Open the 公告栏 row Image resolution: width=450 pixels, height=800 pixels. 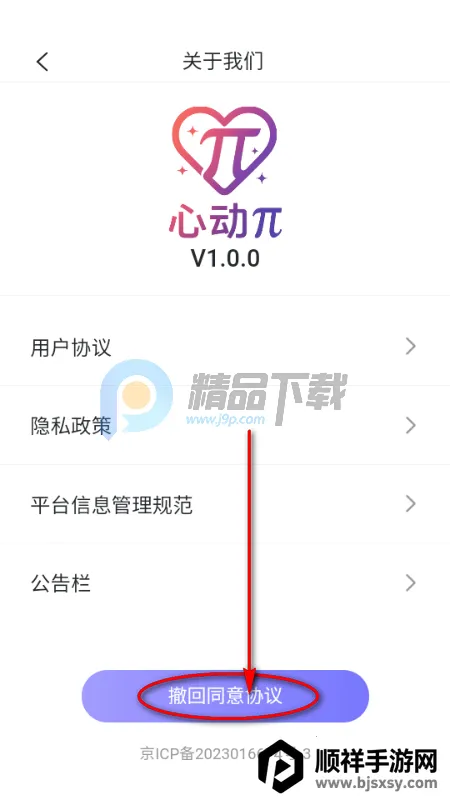[x=225, y=583]
